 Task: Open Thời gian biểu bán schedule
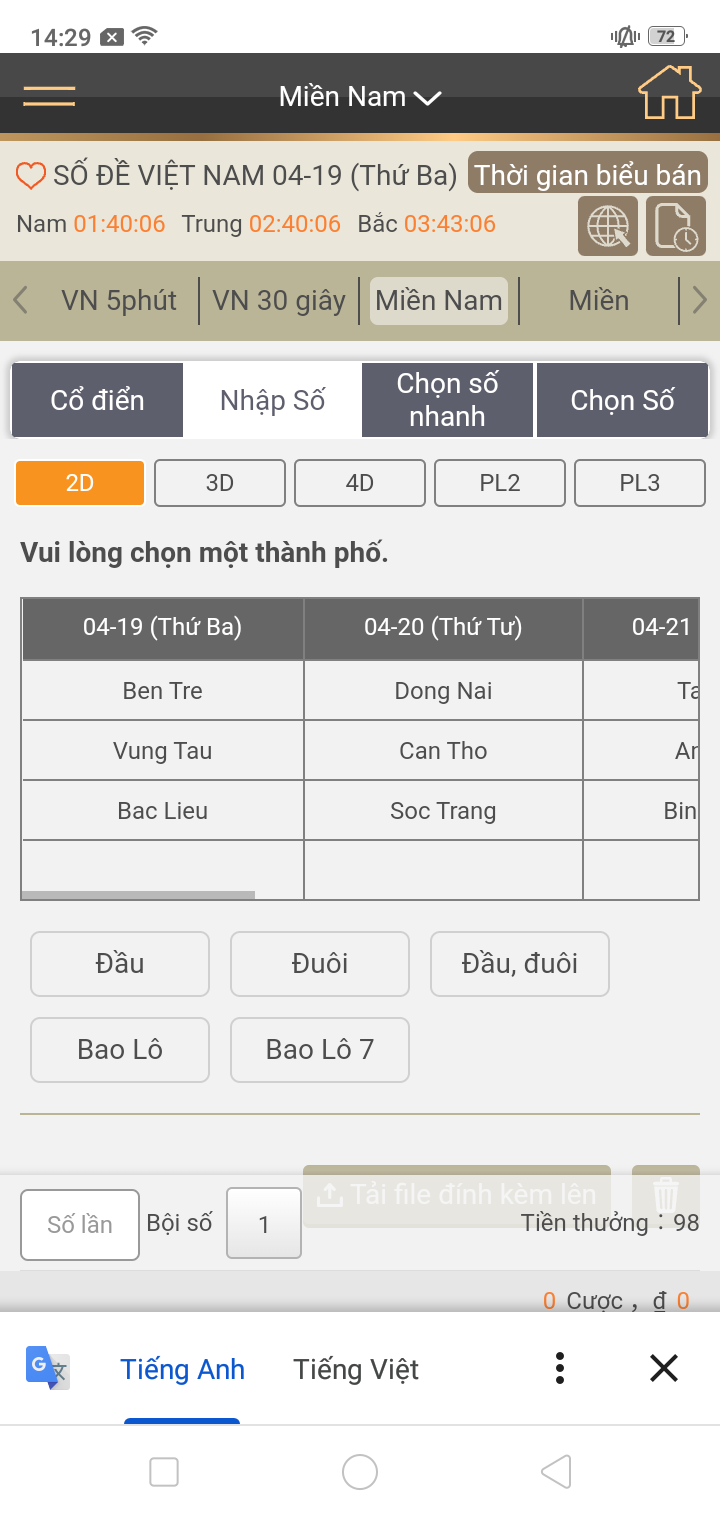[588, 175]
